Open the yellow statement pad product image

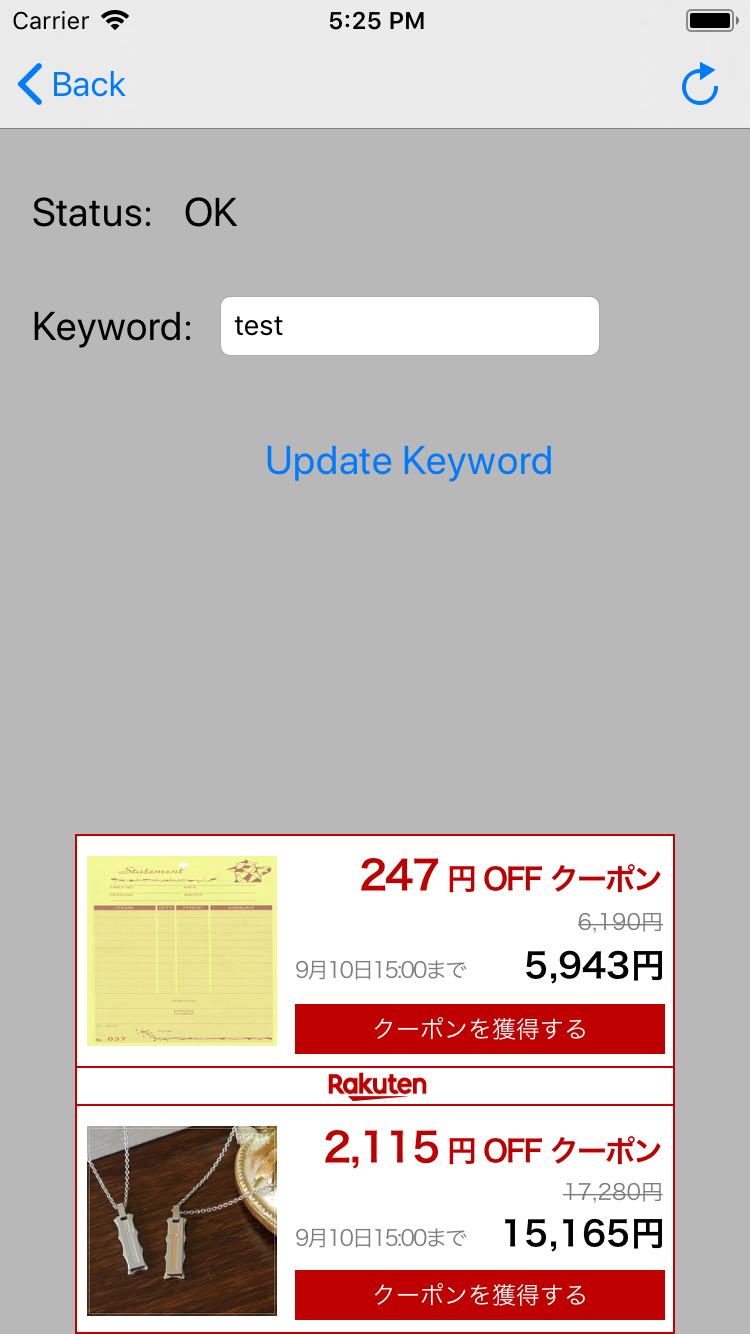click(182, 951)
